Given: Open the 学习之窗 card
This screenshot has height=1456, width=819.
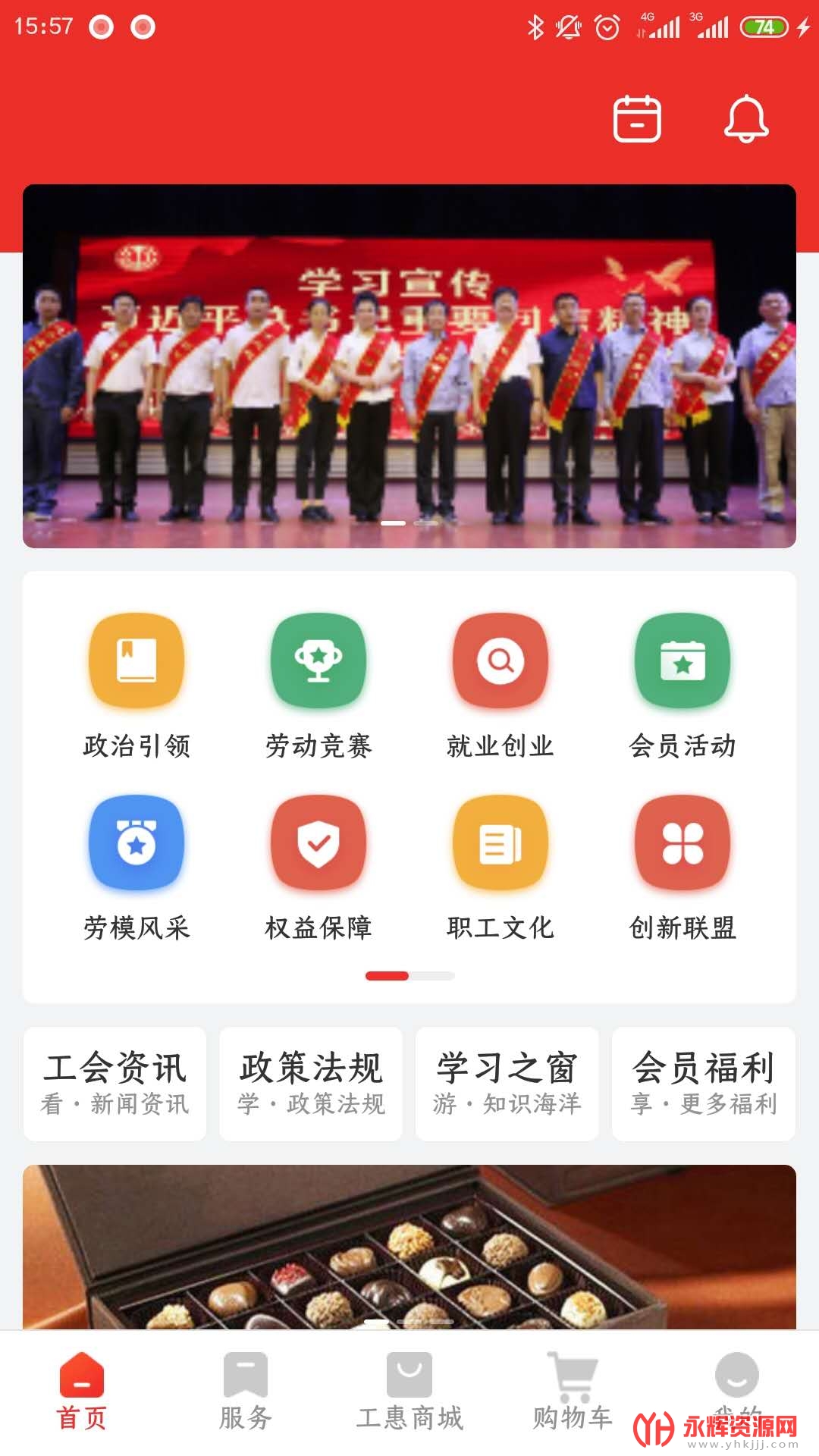Looking at the screenshot, I should tap(507, 1084).
